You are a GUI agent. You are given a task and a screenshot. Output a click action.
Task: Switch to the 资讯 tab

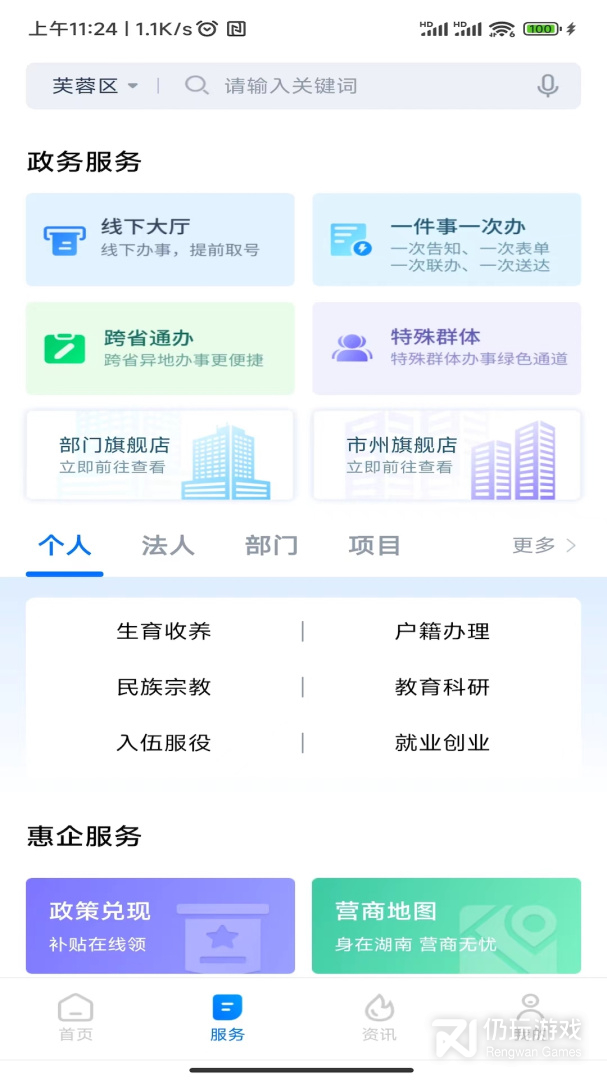[x=379, y=1018]
